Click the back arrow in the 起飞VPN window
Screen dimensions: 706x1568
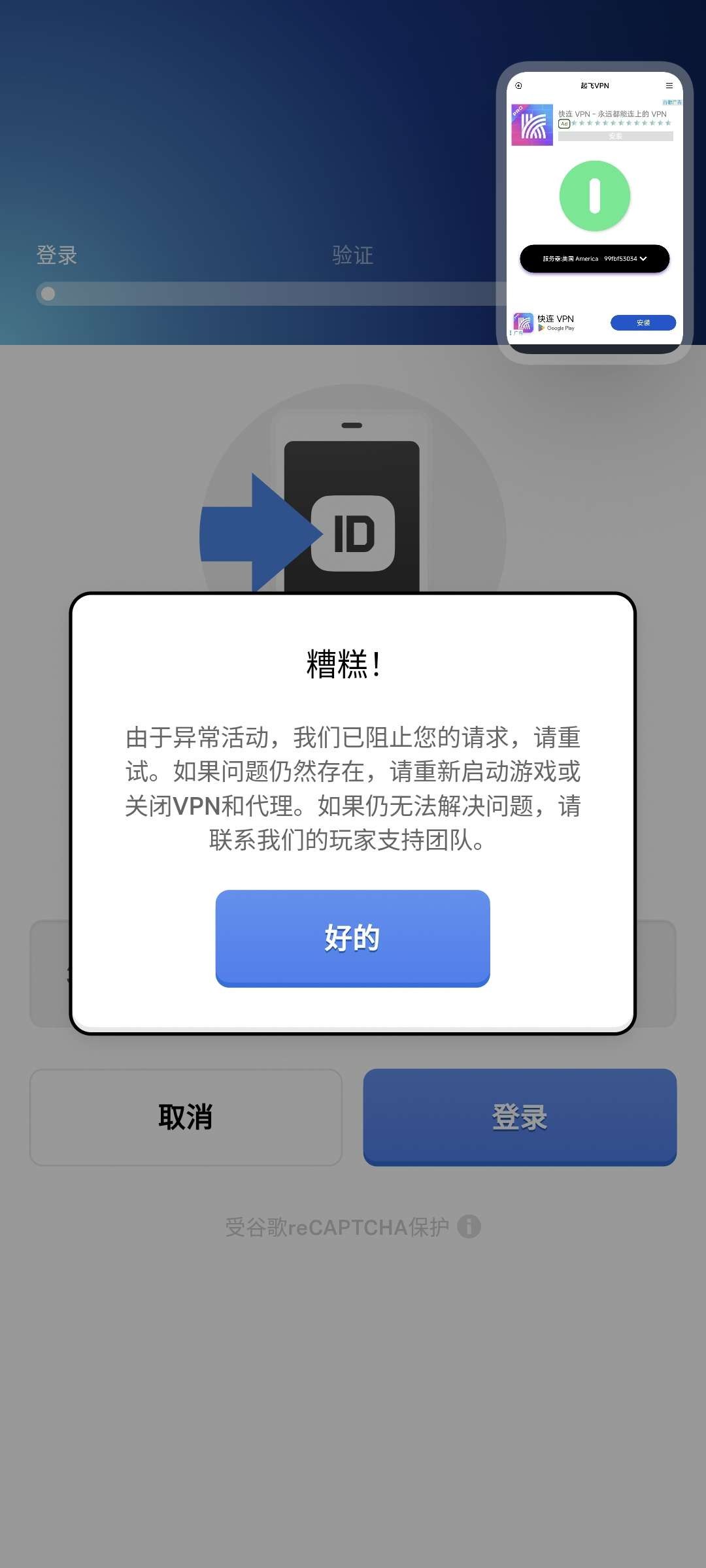tap(519, 86)
